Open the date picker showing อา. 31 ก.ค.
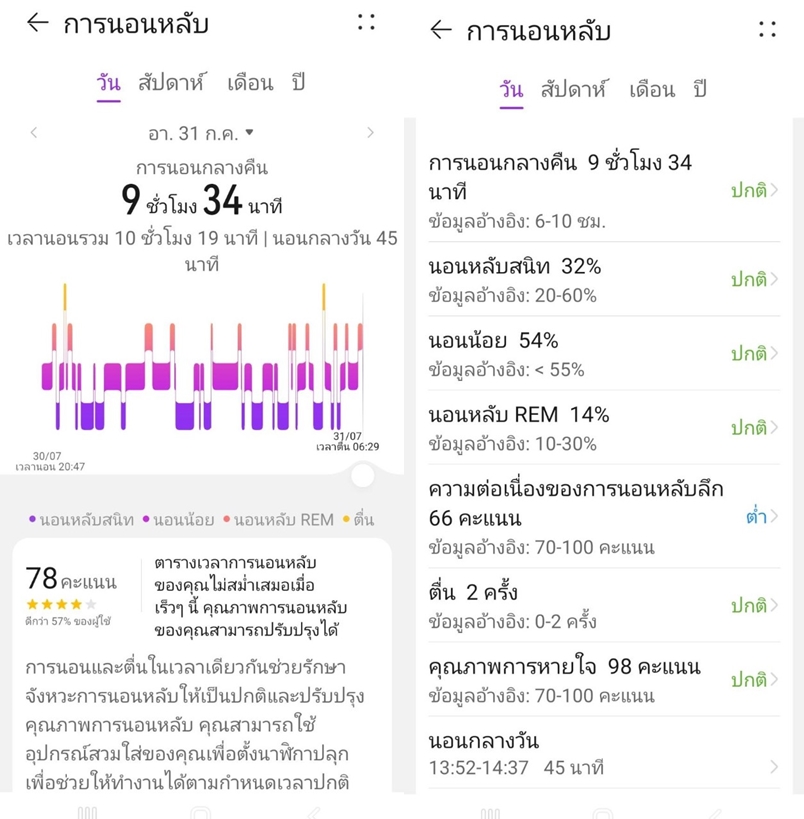Image resolution: width=804 pixels, height=819 pixels. point(201,132)
